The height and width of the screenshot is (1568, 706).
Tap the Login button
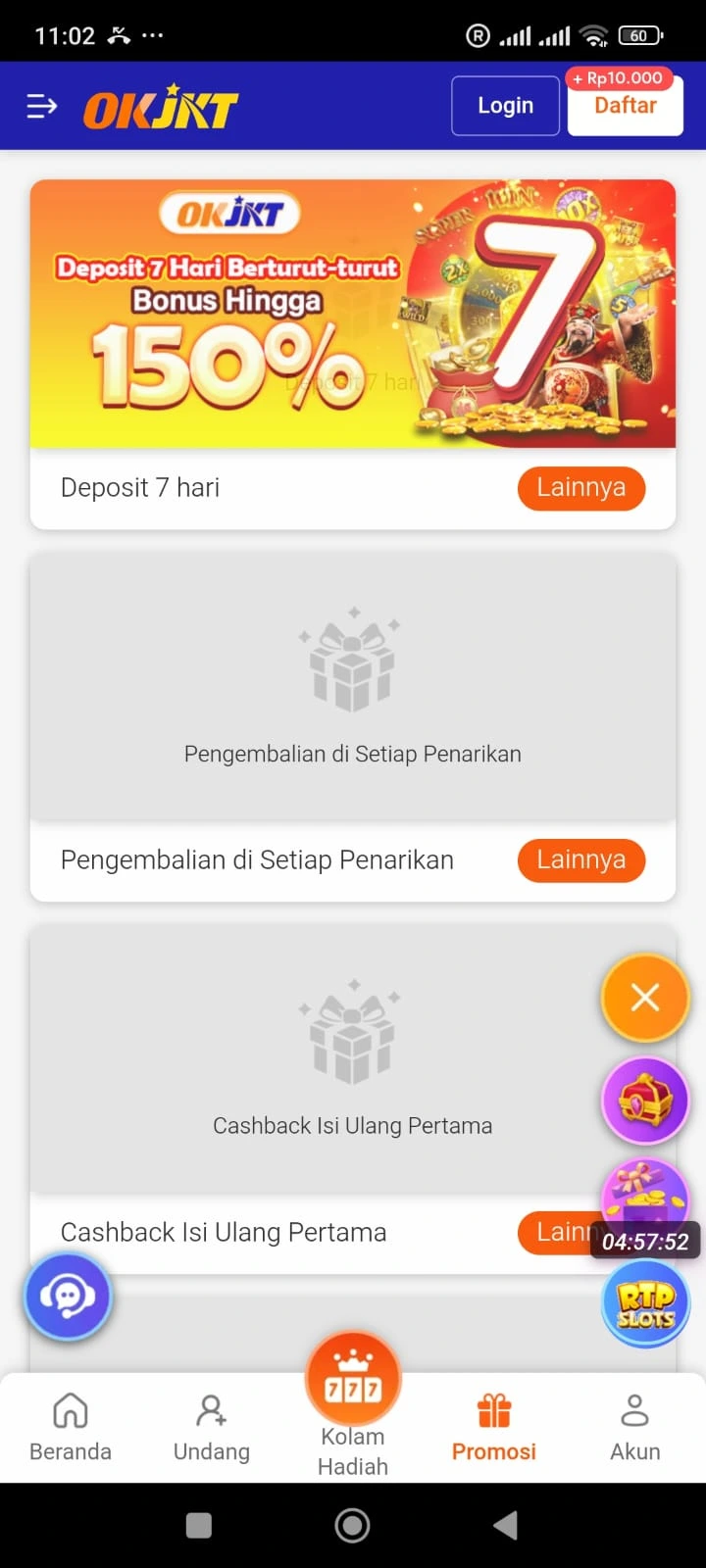click(x=505, y=105)
